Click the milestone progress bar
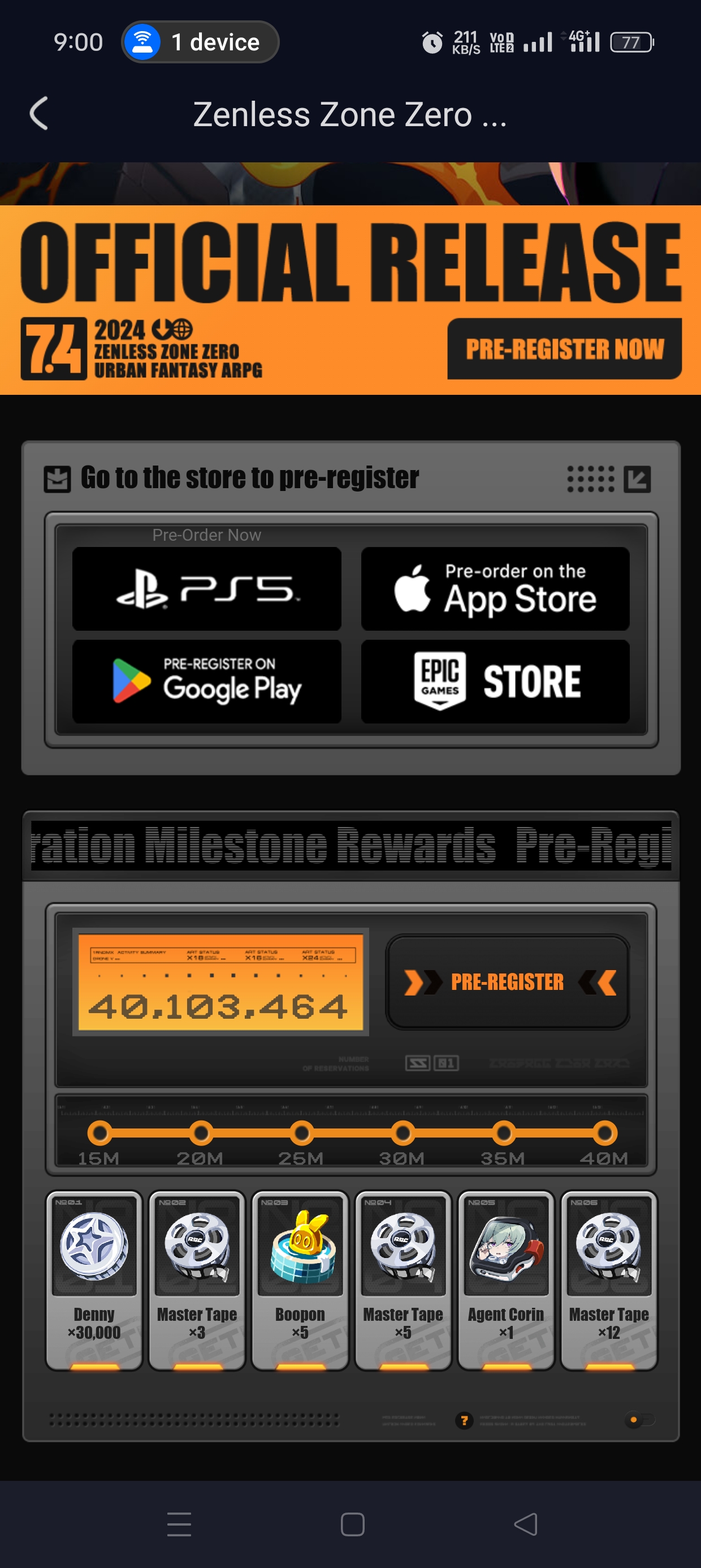Screen dimensions: 701x1568 pos(350,1131)
